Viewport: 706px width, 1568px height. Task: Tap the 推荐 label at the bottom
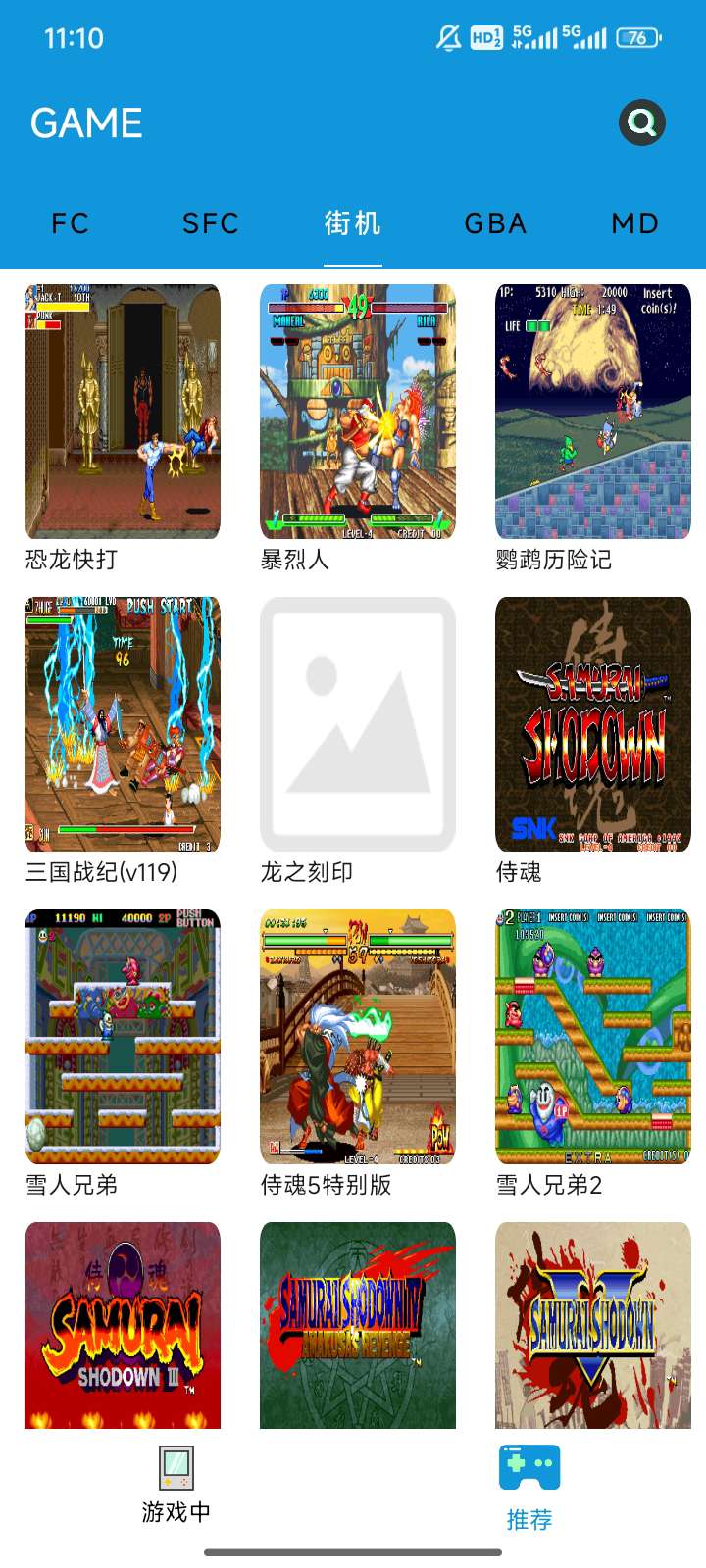(x=529, y=1520)
